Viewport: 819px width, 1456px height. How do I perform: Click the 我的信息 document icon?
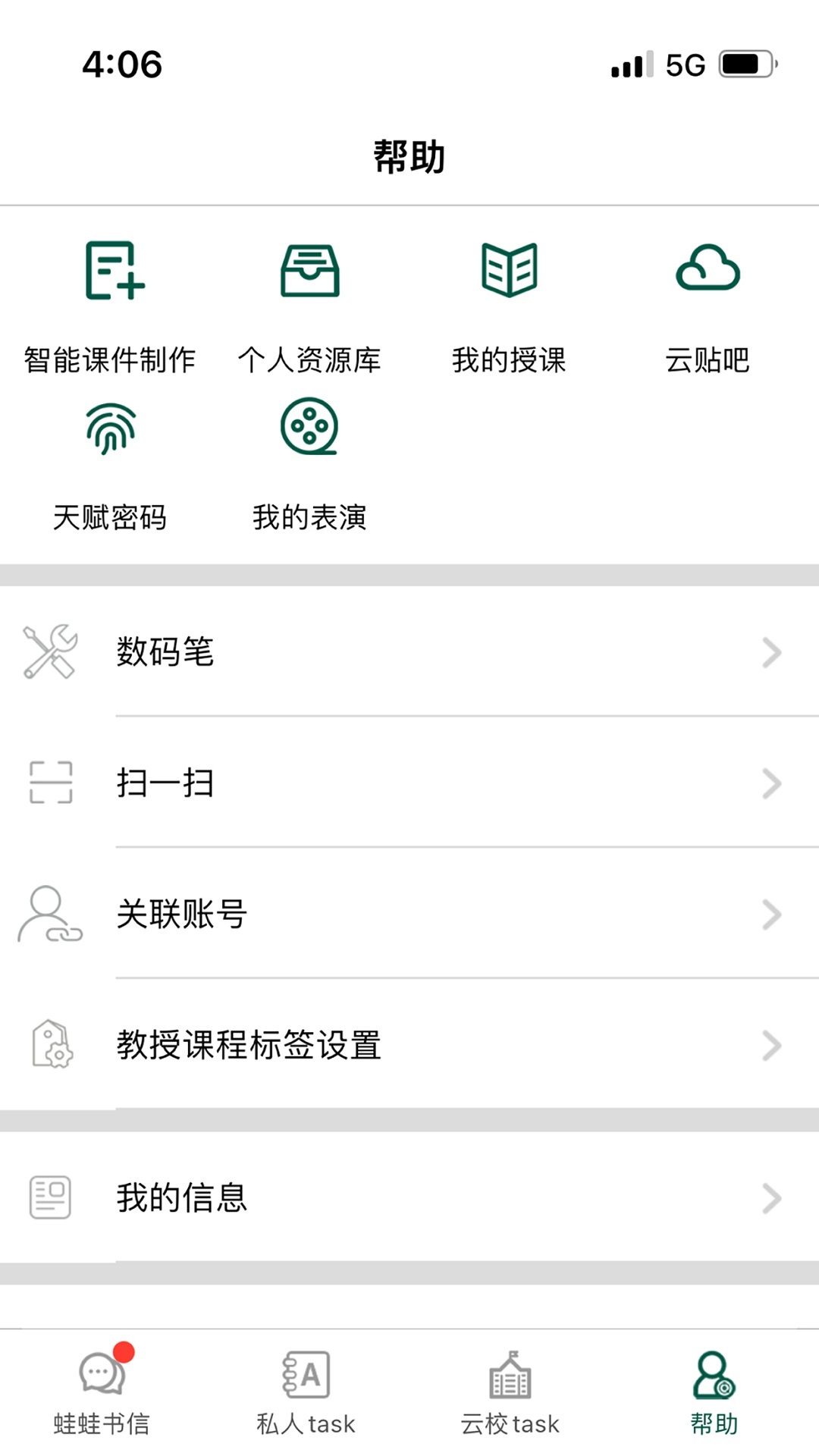(49, 1197)
